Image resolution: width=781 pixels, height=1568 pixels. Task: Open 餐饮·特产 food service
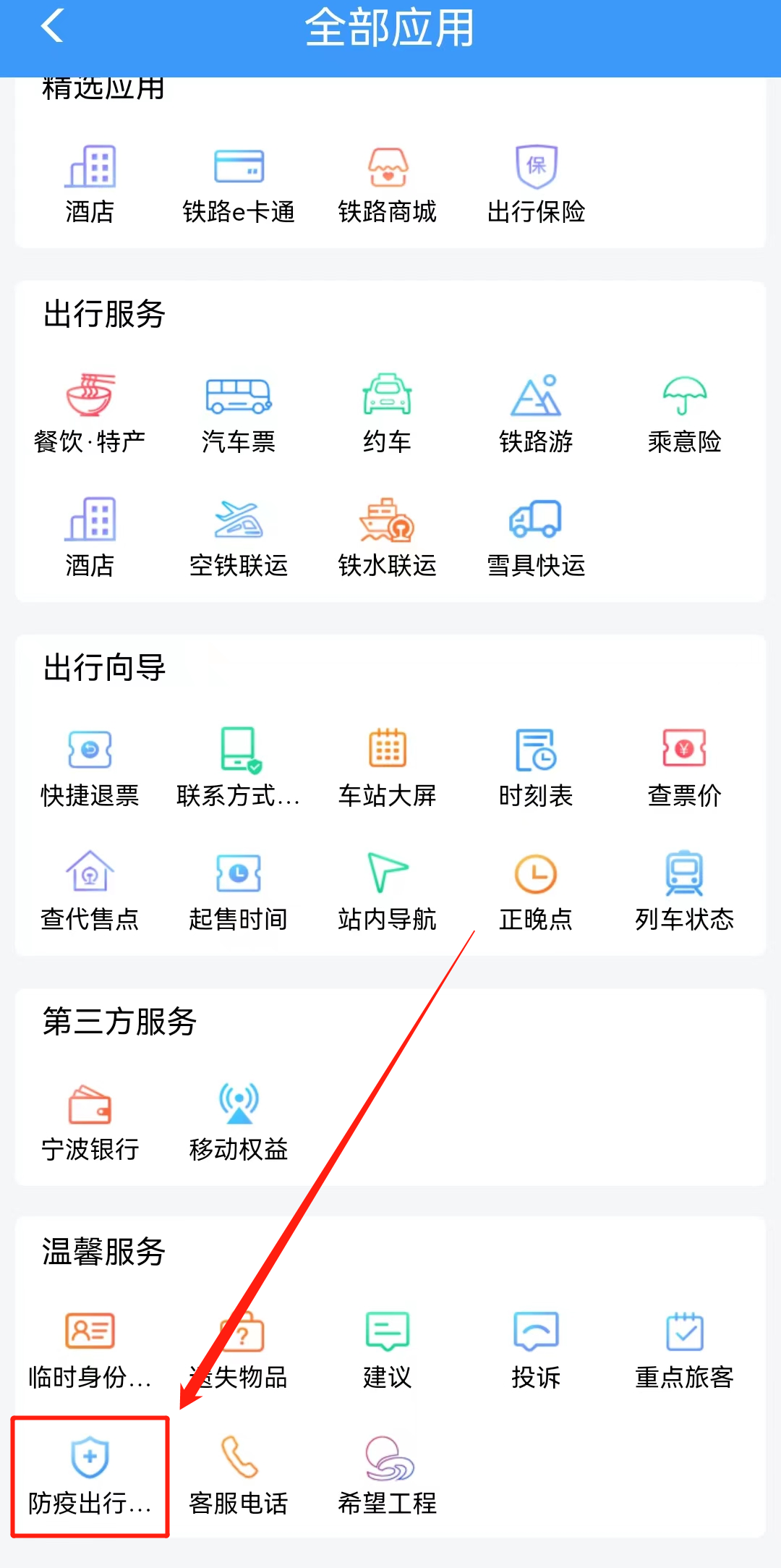point(90,410)
